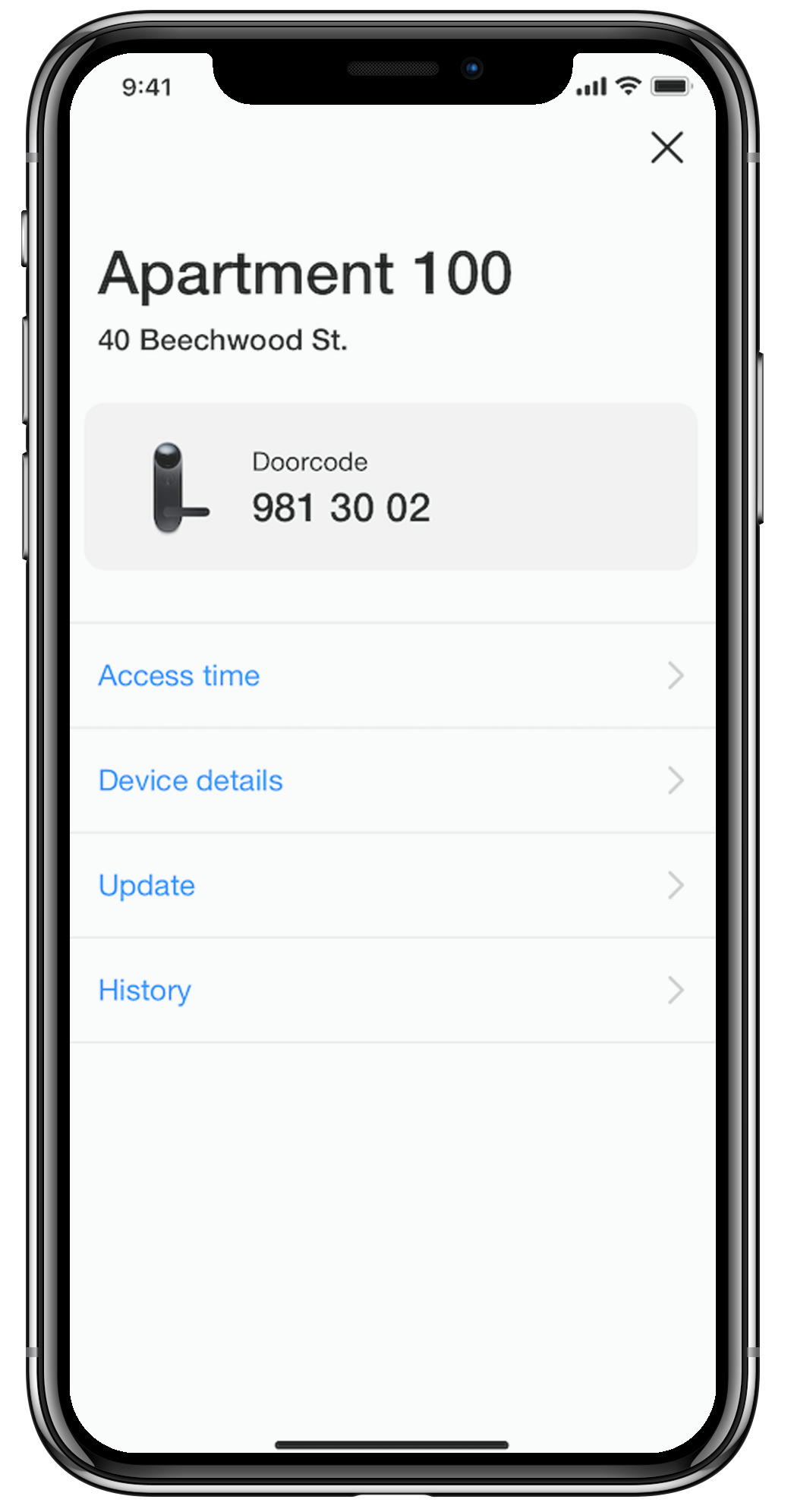Open Access time settings

391,676
